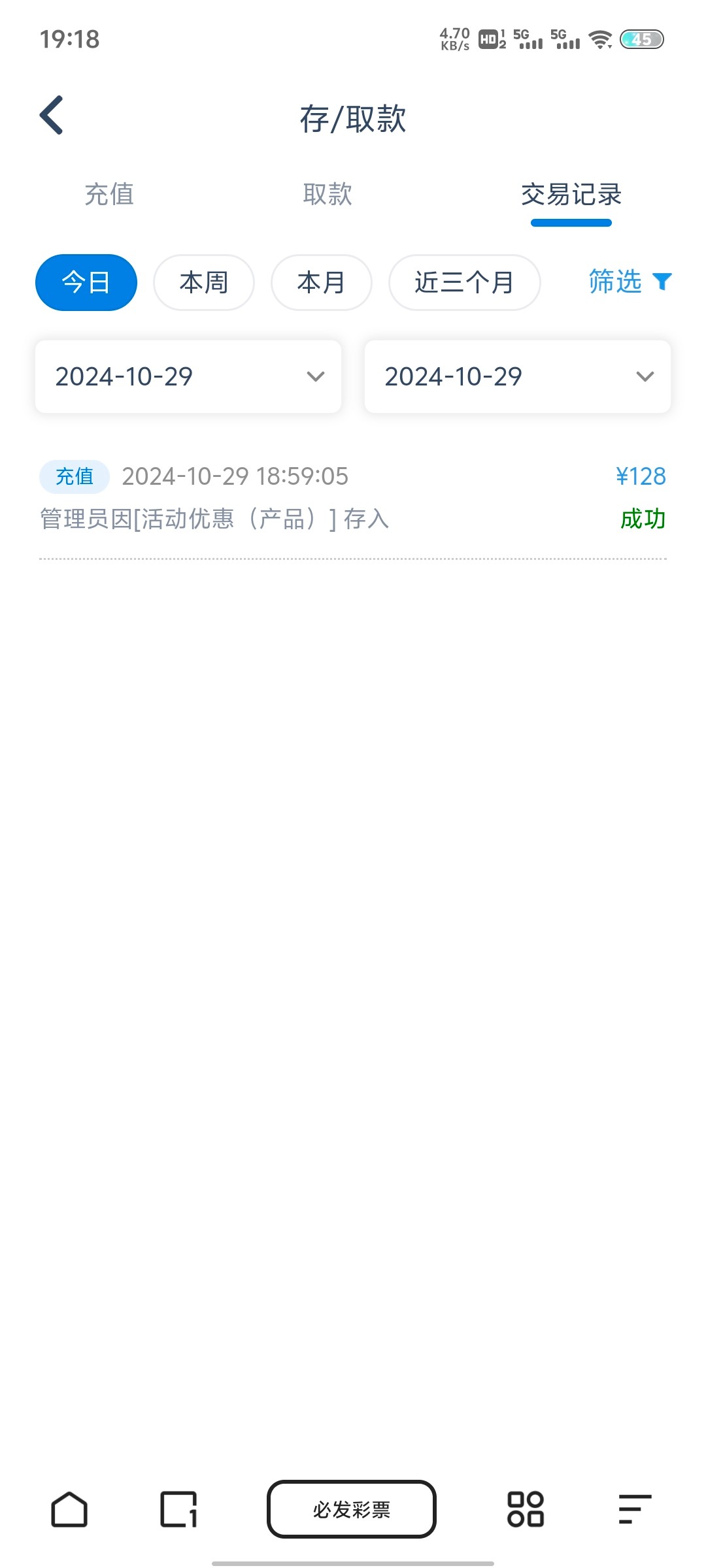The image size is (706, 1568).
Task: Filter records by 今日
Action: [86, 282]
